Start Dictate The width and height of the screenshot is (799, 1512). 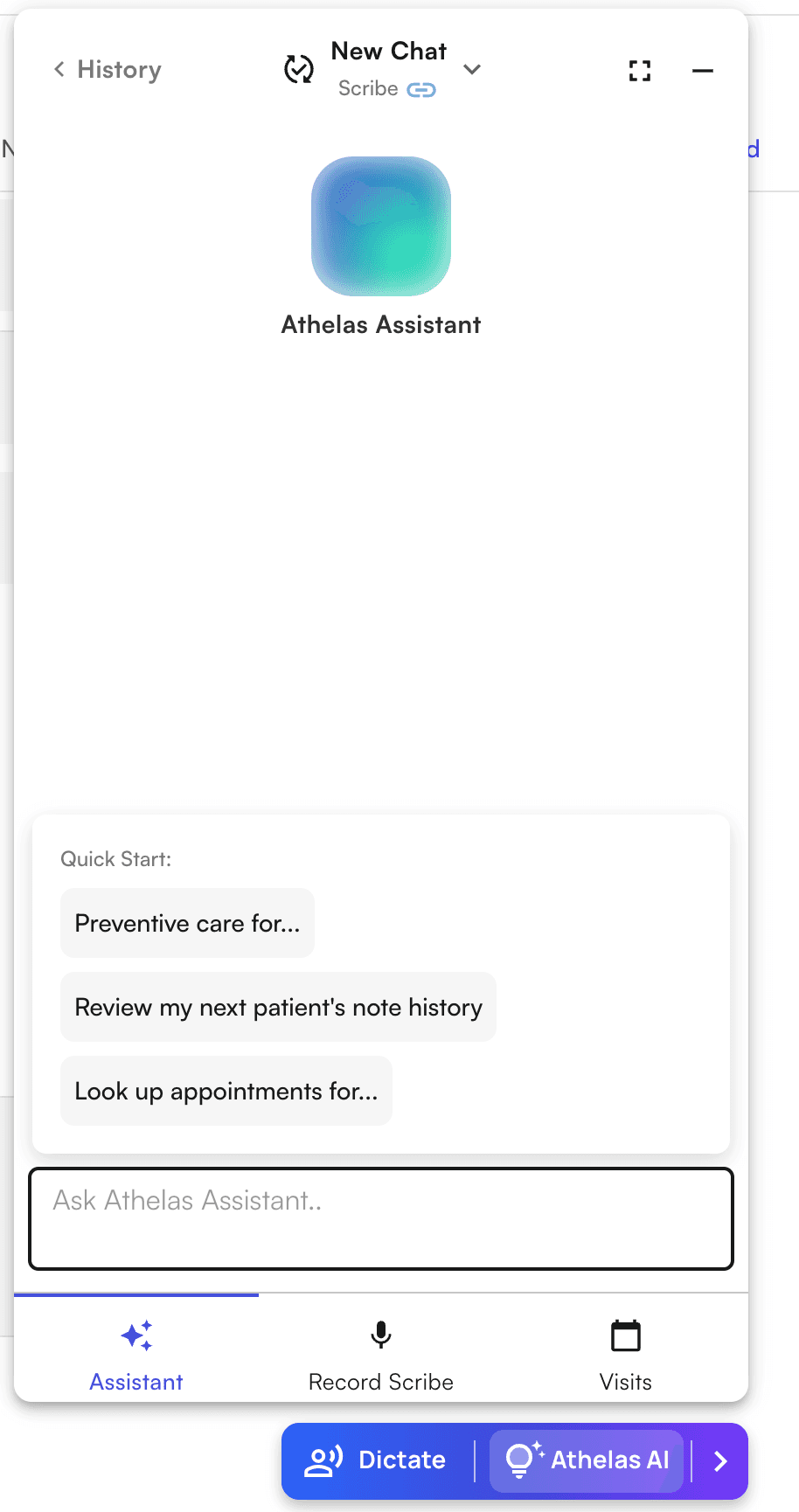pos(376,1460)
